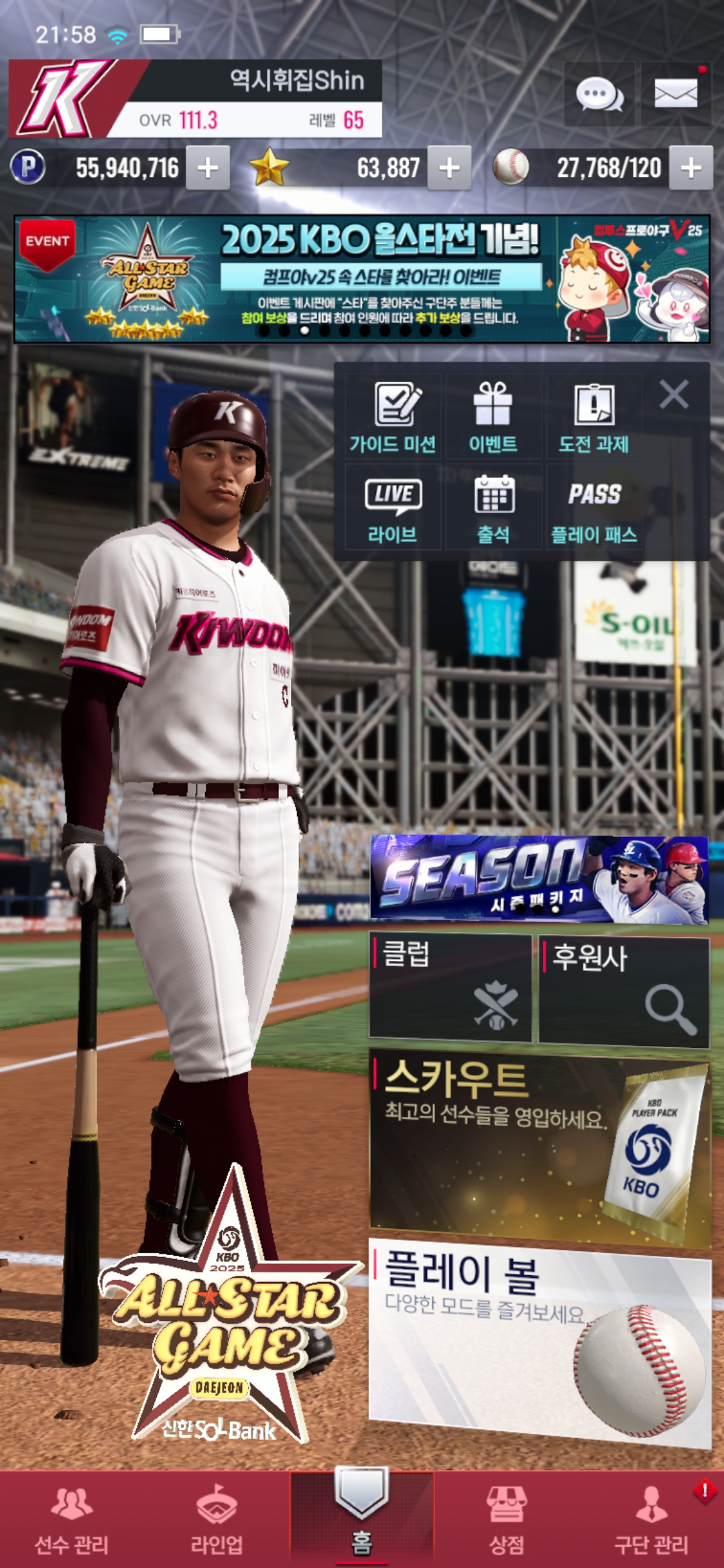
Task: Open 플레이 패스
Action: coord(594,507)
